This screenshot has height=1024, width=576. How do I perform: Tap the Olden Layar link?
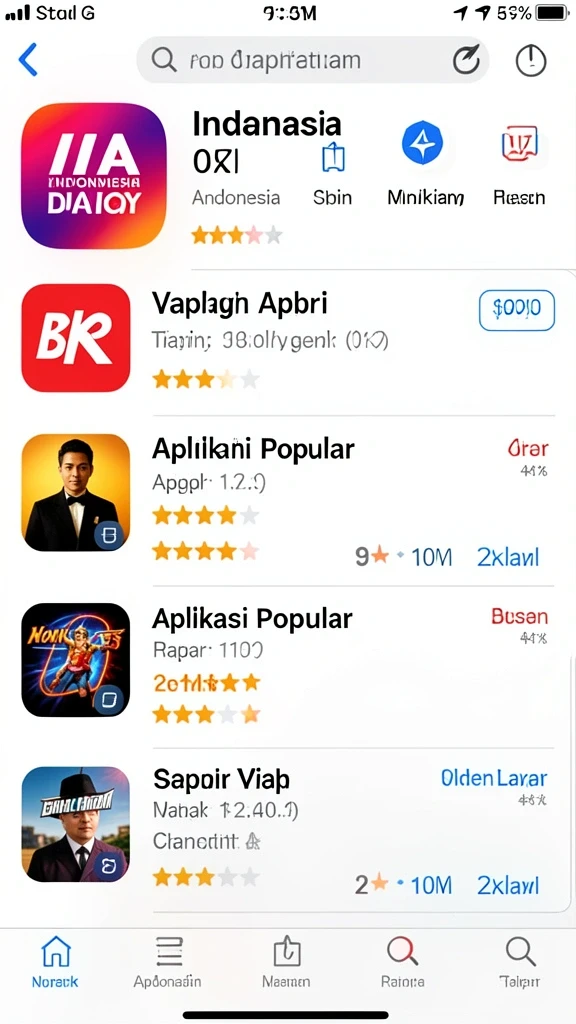coord(494,778)
